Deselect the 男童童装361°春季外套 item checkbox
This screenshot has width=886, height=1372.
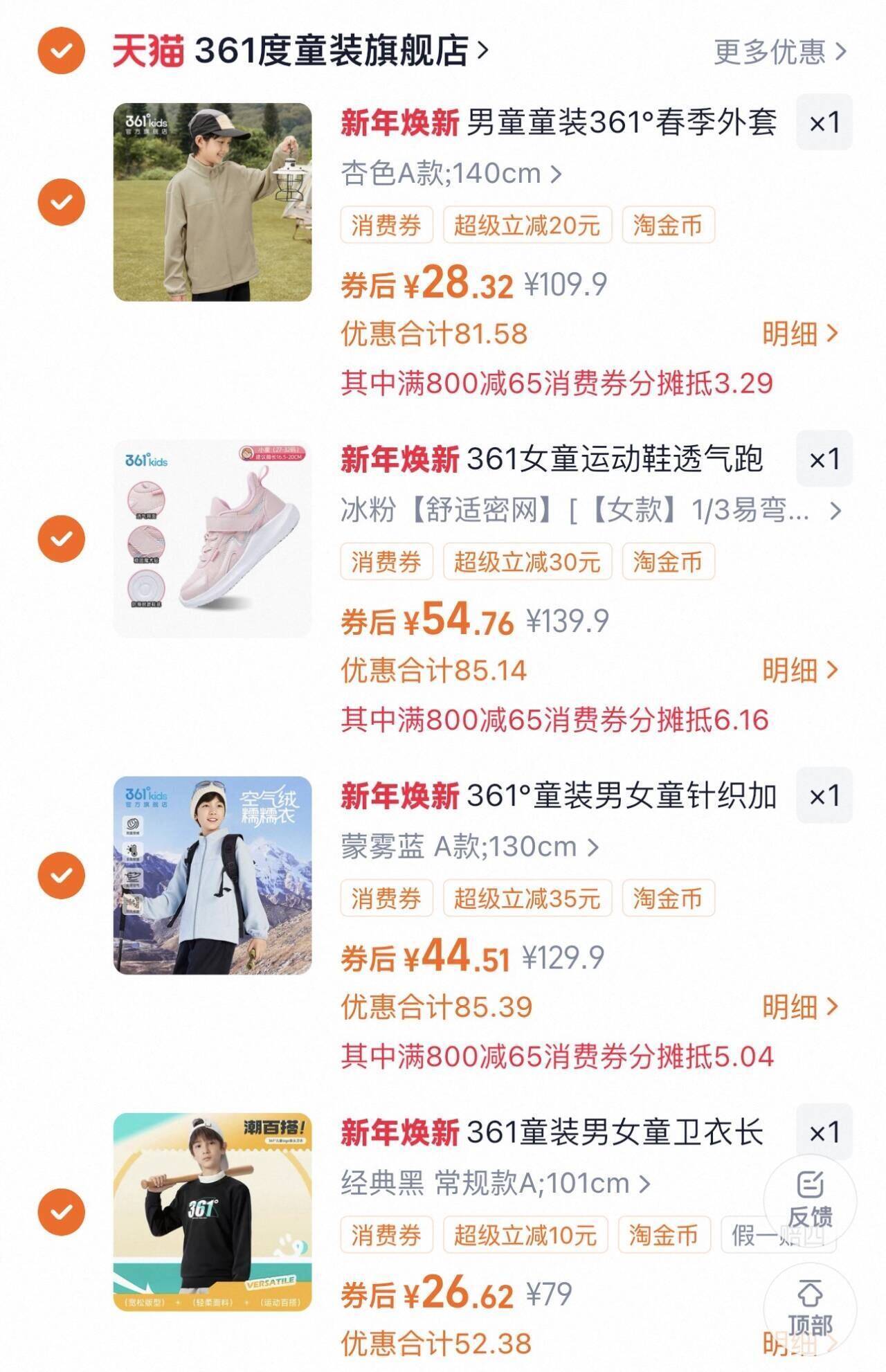(x=61, y=202)
